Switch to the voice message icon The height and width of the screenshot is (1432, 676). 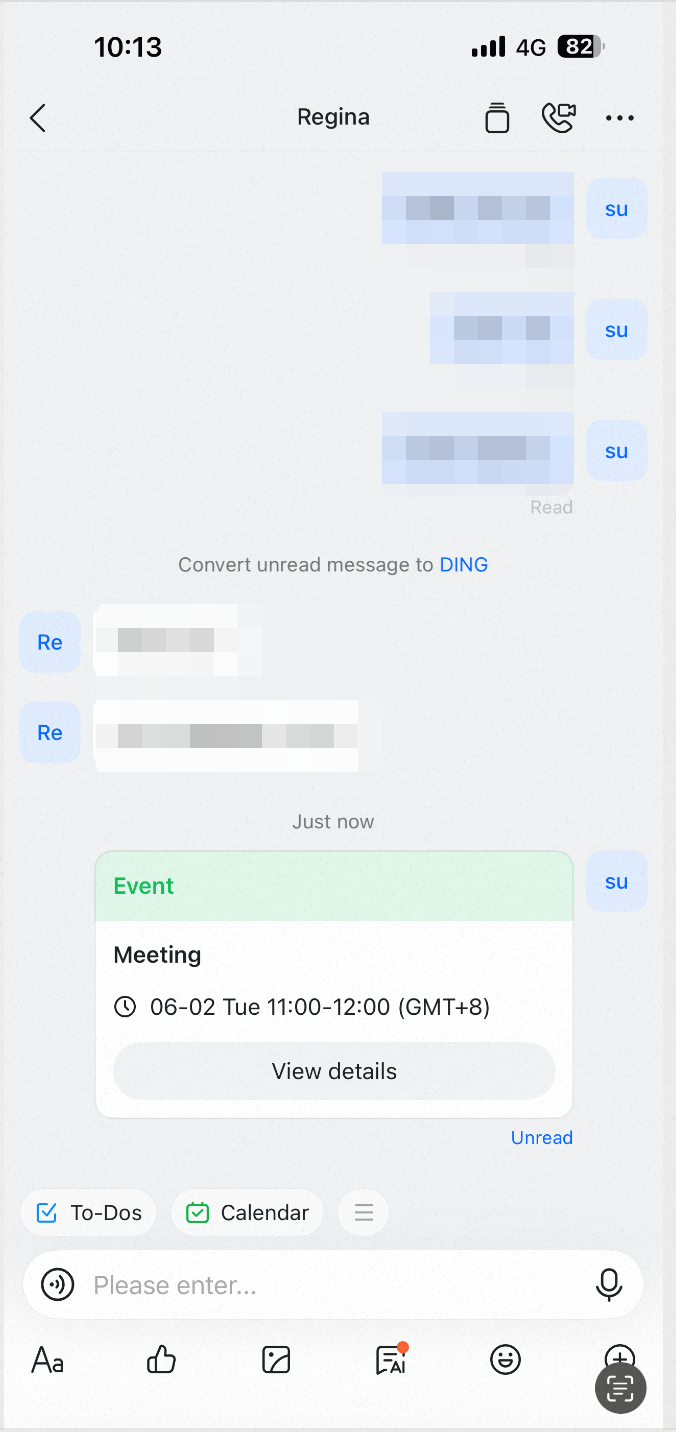[x=58, y=1284]
